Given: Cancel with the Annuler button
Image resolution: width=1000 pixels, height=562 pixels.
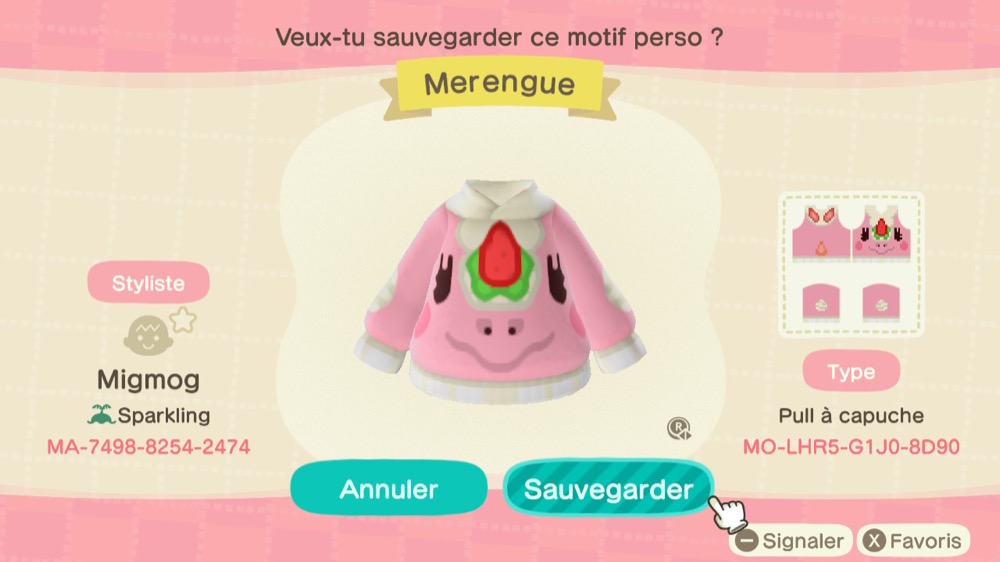Looking at the screenshot, I should click(389, 490).
